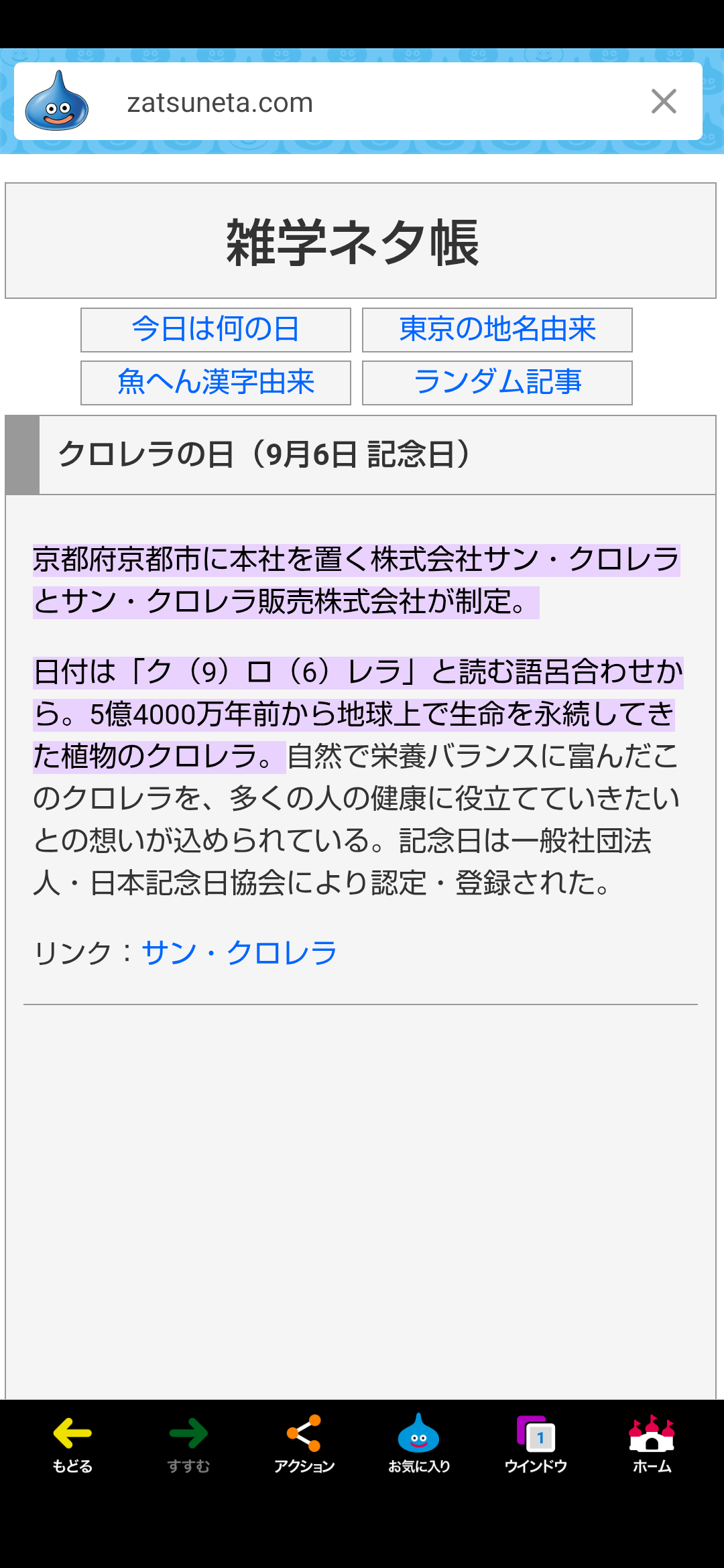Go to 魚へん漢字由来
Image resolution: width=724 pixels, height=1568 pixels.
215,383
